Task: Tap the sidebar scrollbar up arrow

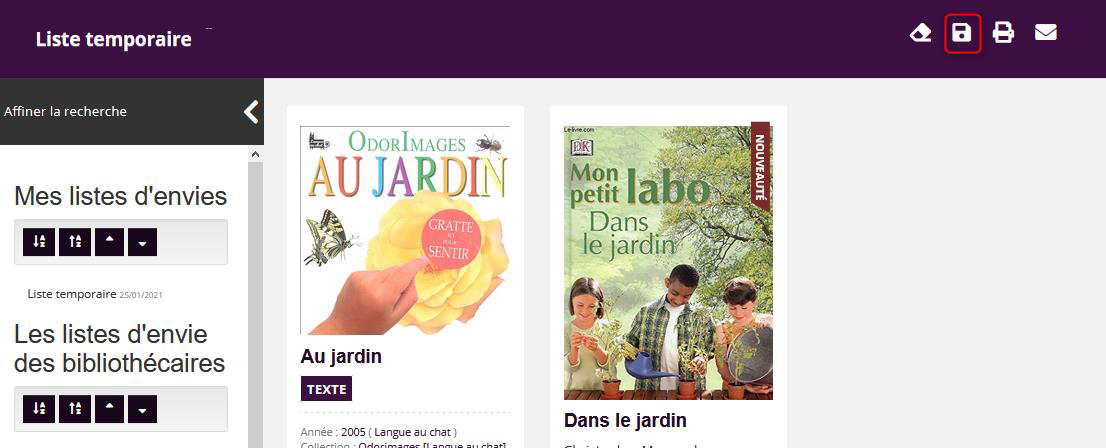Action: click(x=254, y=155)
